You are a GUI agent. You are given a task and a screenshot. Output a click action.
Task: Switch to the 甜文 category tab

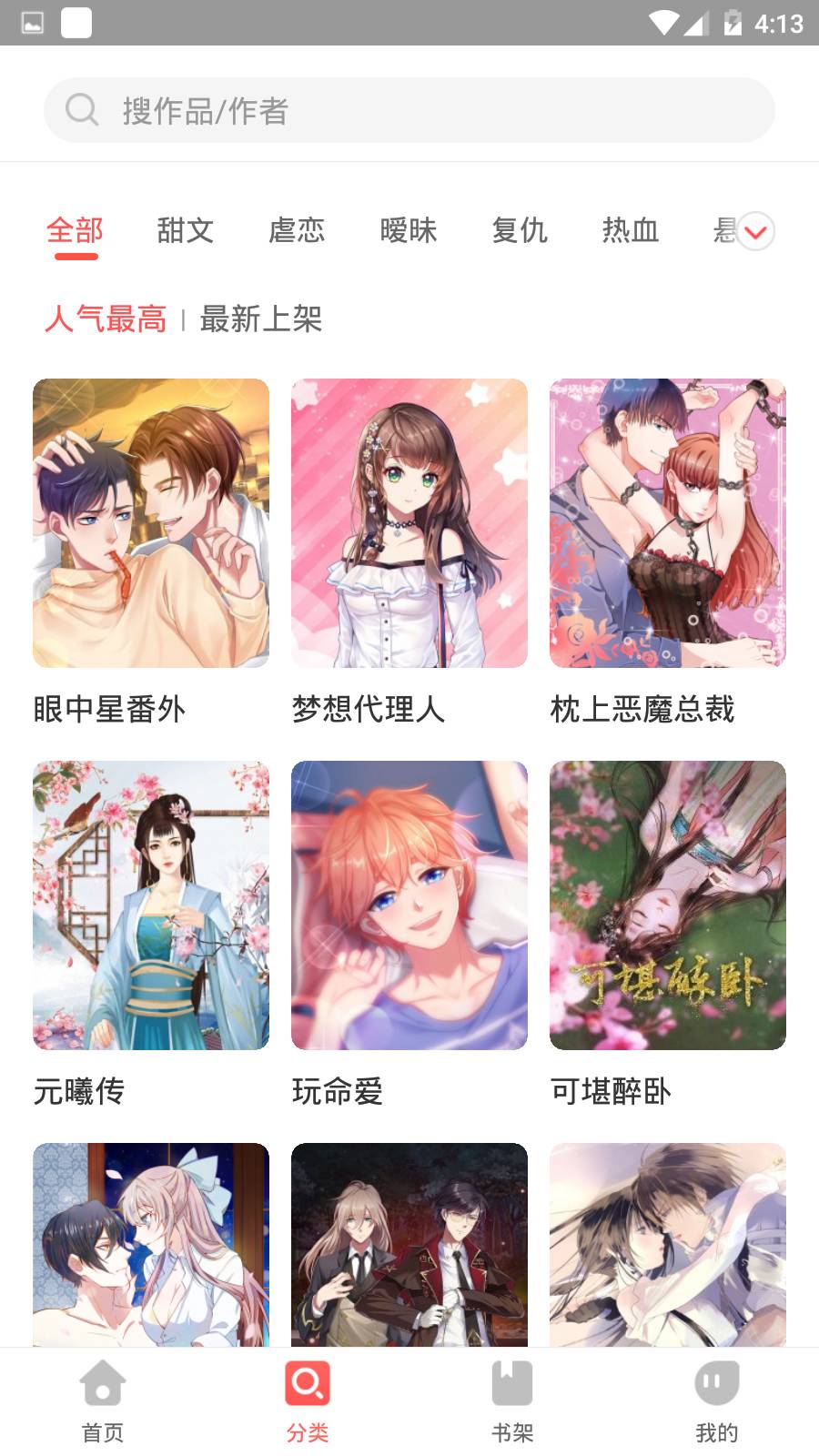[184, 231]
